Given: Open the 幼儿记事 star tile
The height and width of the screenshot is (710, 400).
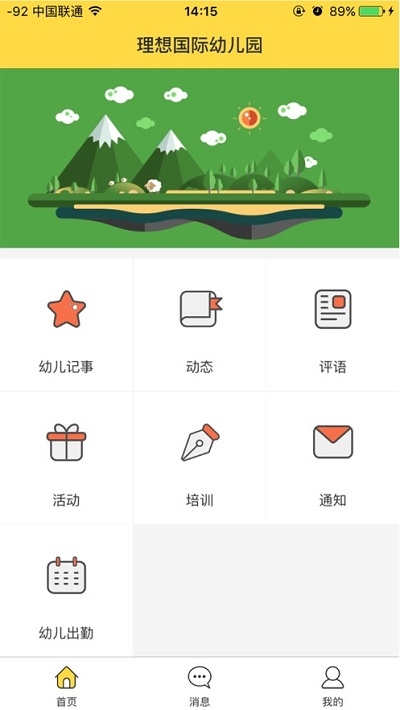Looking at the screenshot, I should point(67,325).
